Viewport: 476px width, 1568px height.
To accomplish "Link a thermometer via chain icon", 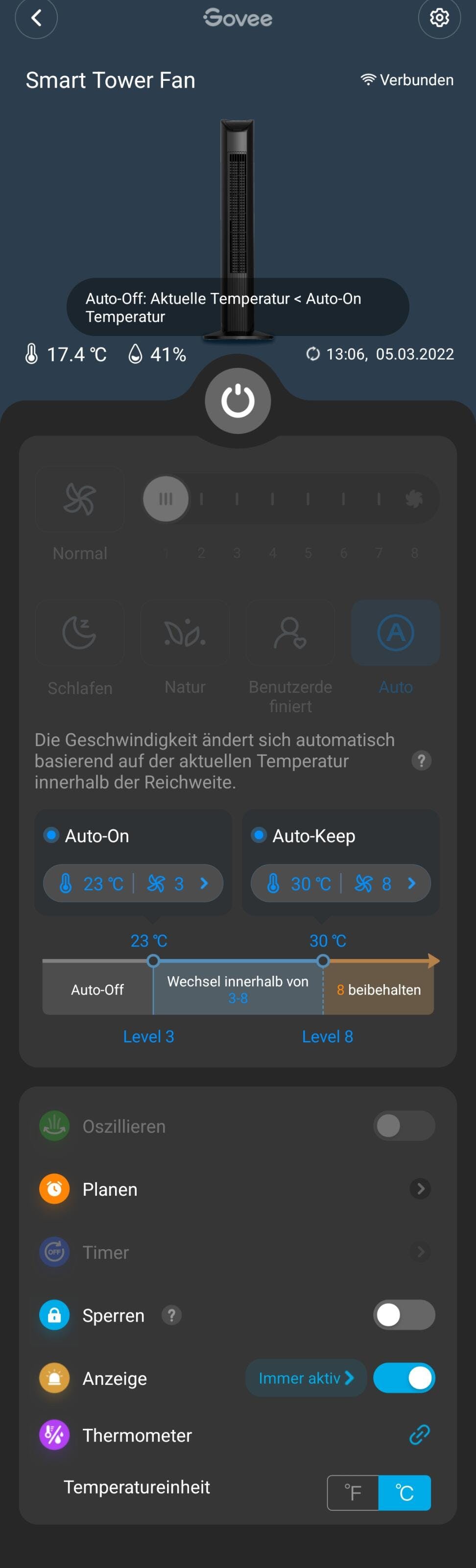I will 419,1435.
